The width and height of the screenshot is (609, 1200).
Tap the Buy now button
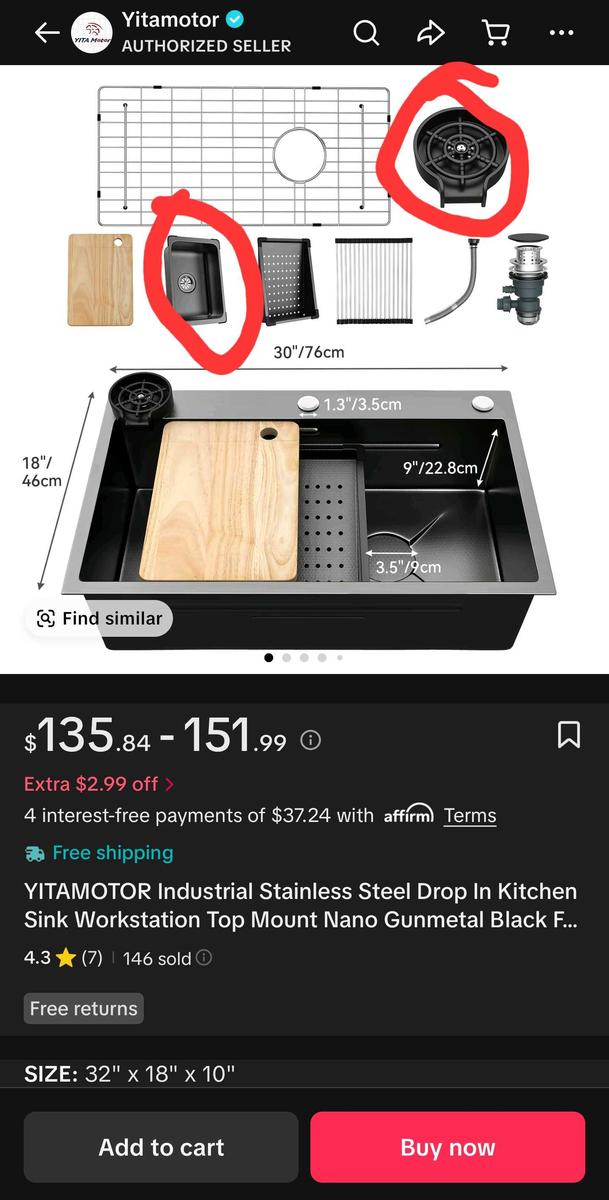[448, 1147]
